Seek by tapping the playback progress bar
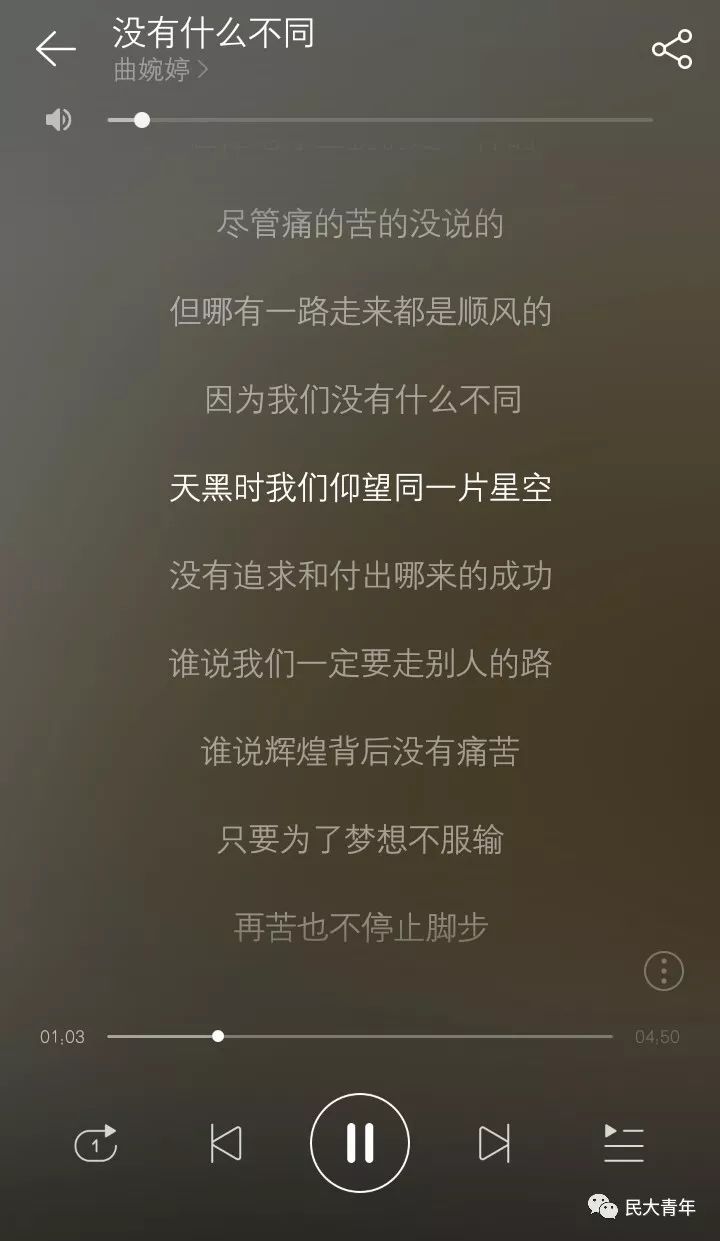Image resolution: width=720 pixels, height=1241 pixels. point(360,1036)
